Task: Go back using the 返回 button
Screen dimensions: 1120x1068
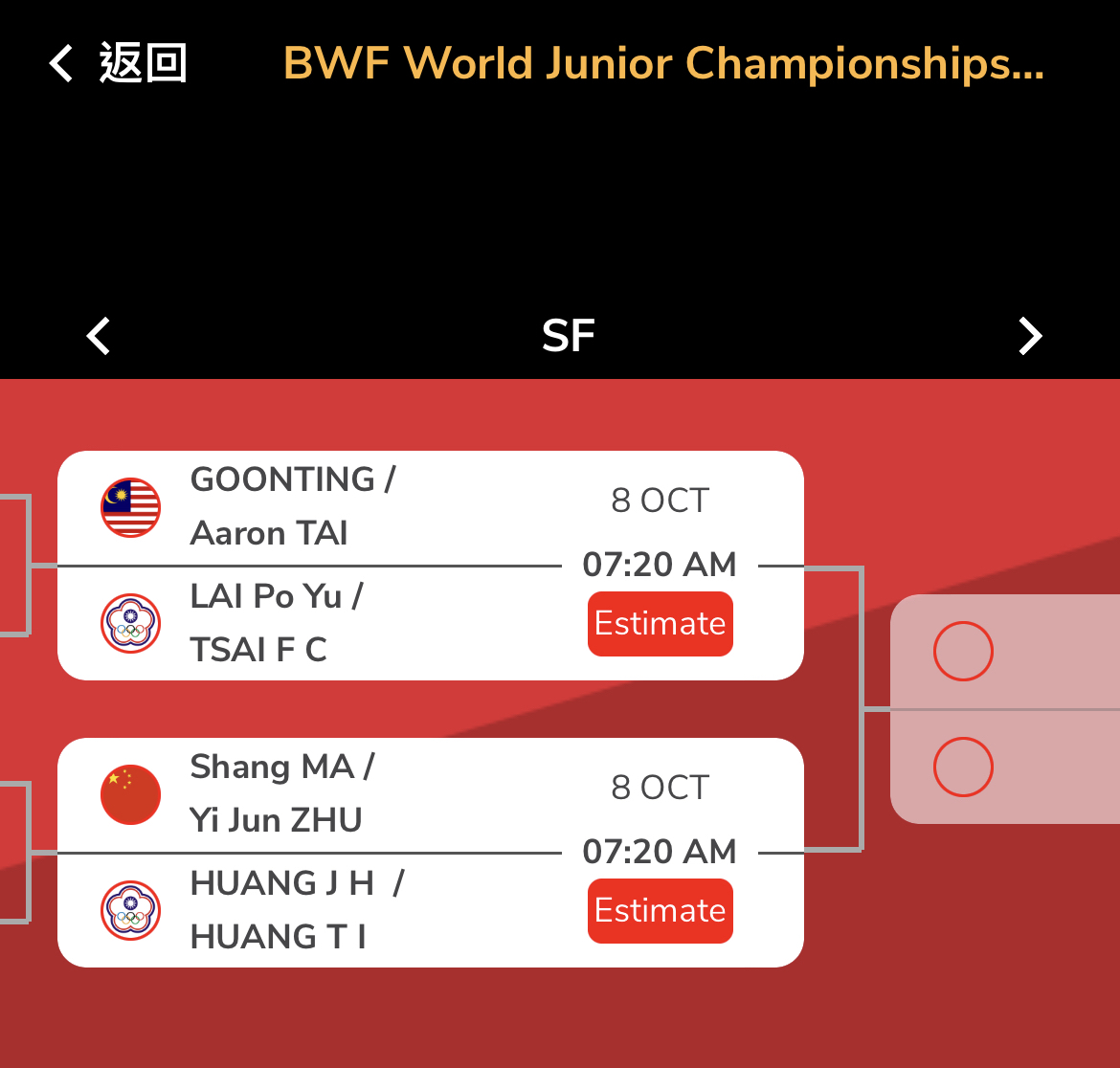Action: (117, 64)
